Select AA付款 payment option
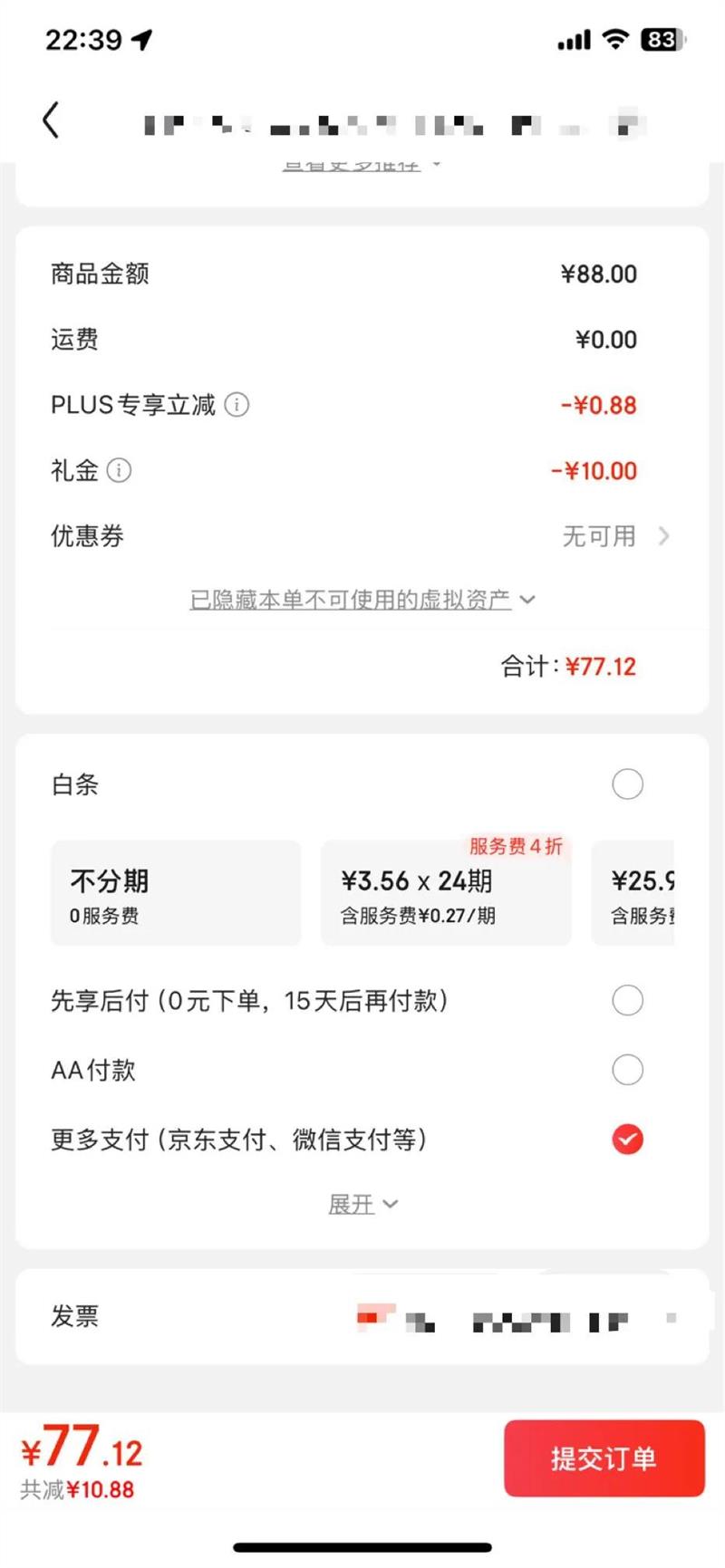This screenshot has height=1568, width=725. click(x=627, y=1070)
